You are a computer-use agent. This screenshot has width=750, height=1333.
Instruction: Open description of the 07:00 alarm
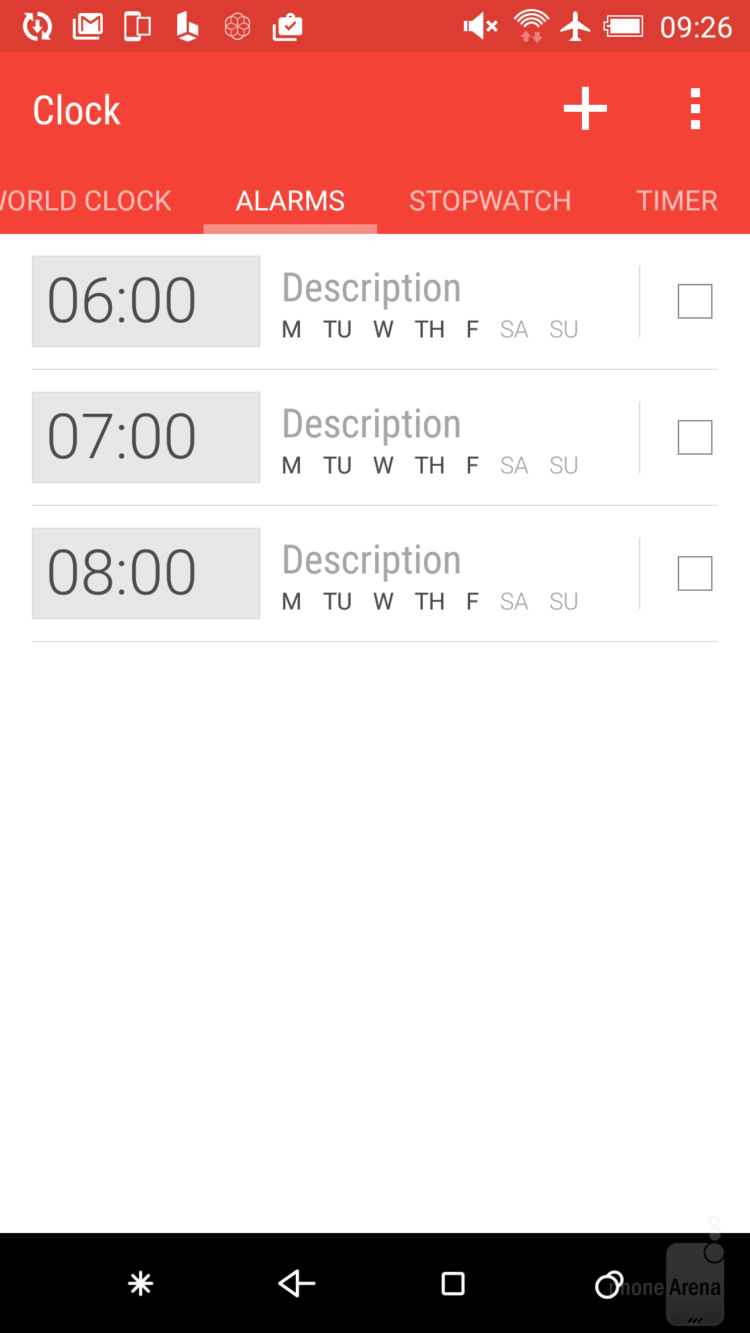click(x=371, y=424)
